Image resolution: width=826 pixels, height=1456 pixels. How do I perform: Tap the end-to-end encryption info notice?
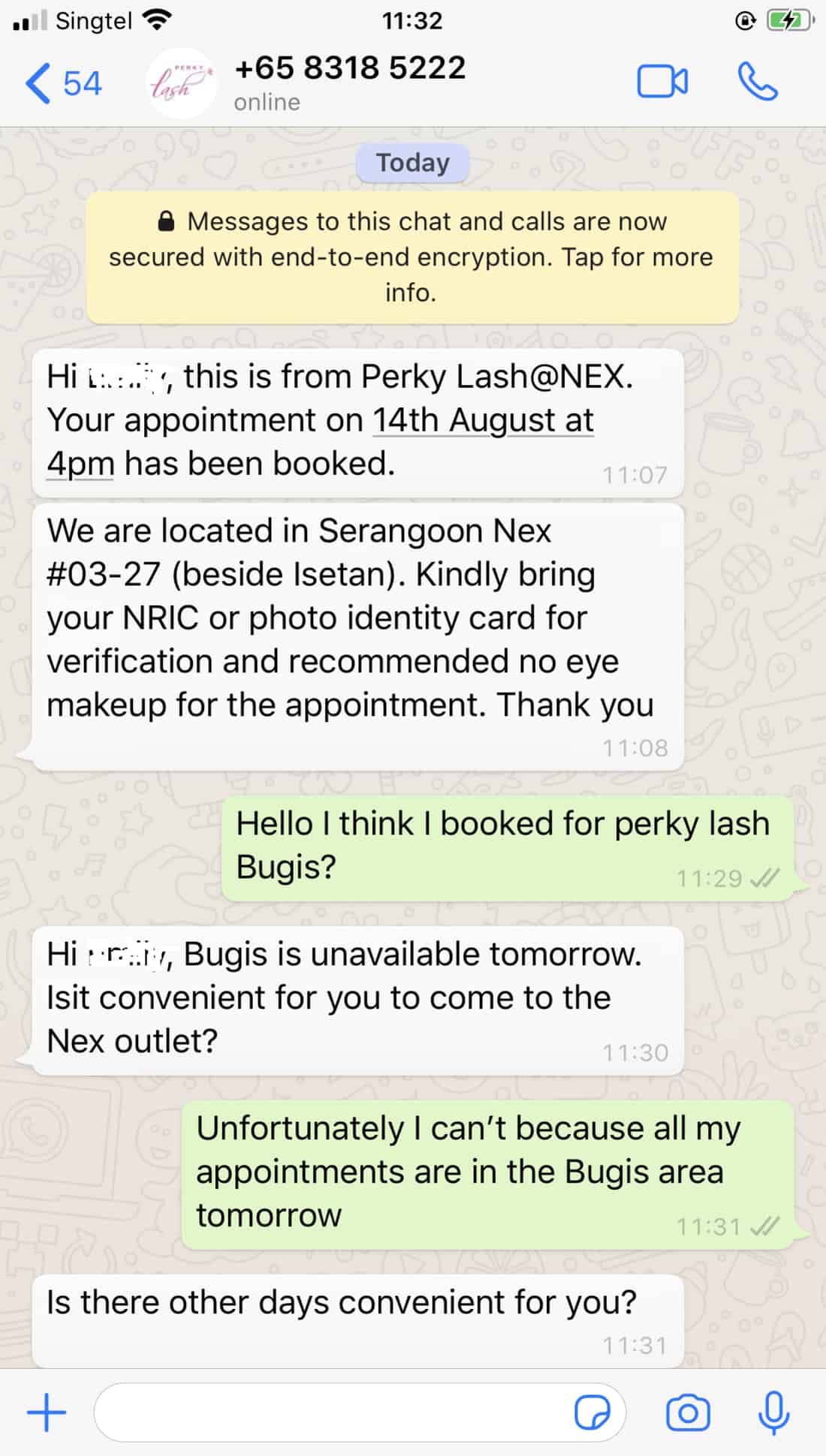412,257
